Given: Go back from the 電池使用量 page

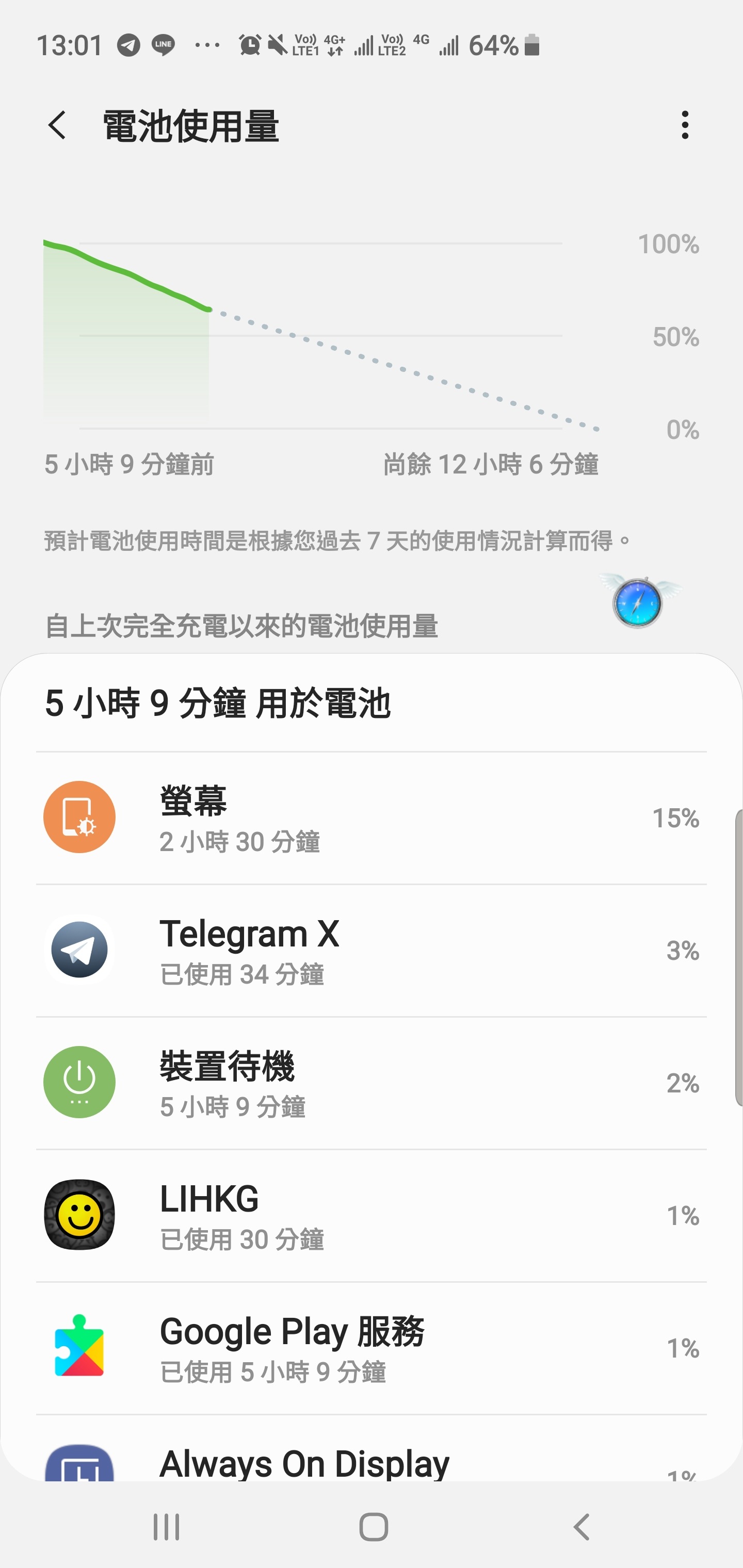Looking at the screenshot, I should [x=57, y=125].
